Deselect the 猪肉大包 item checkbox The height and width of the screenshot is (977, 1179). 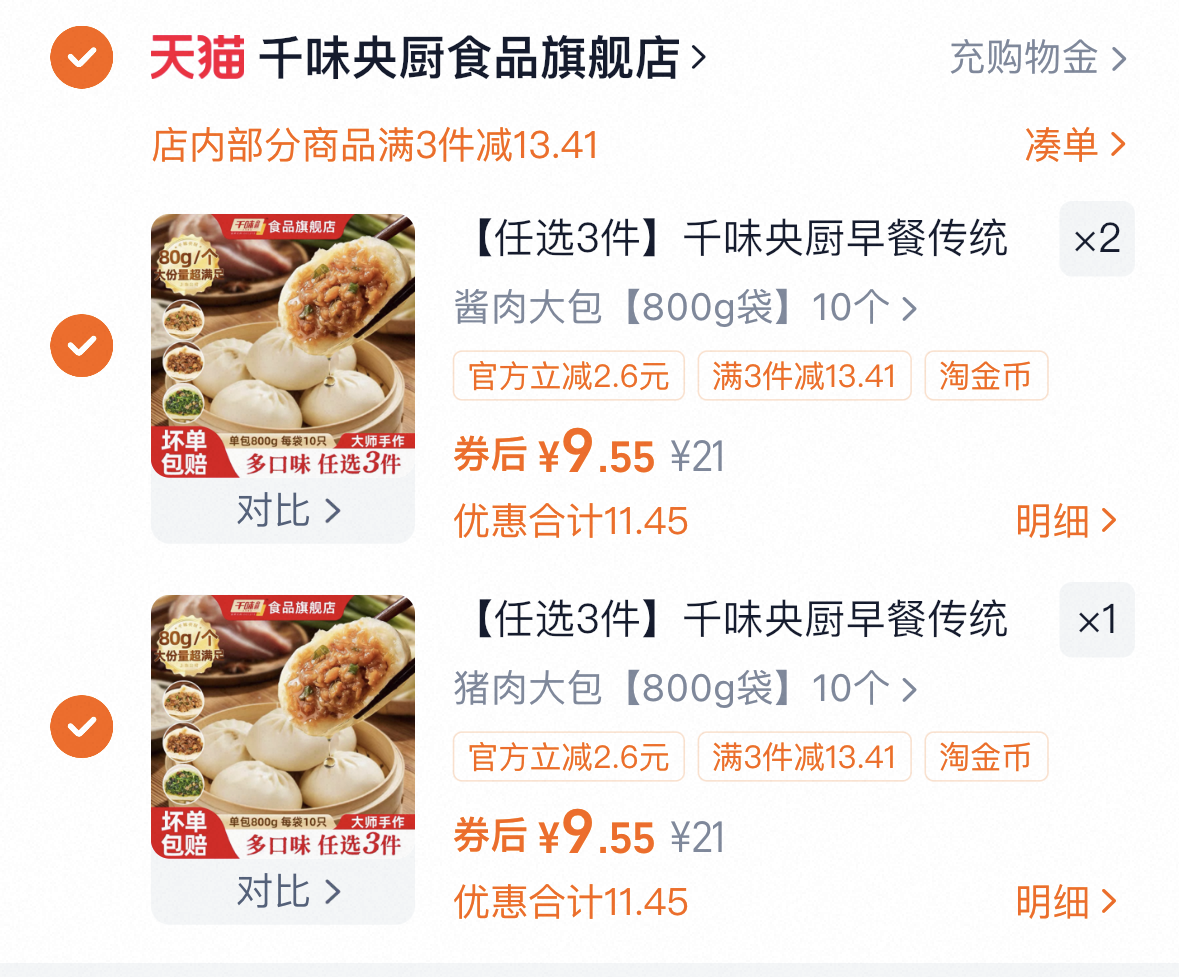pyautogui.click(x=82, y=726)
